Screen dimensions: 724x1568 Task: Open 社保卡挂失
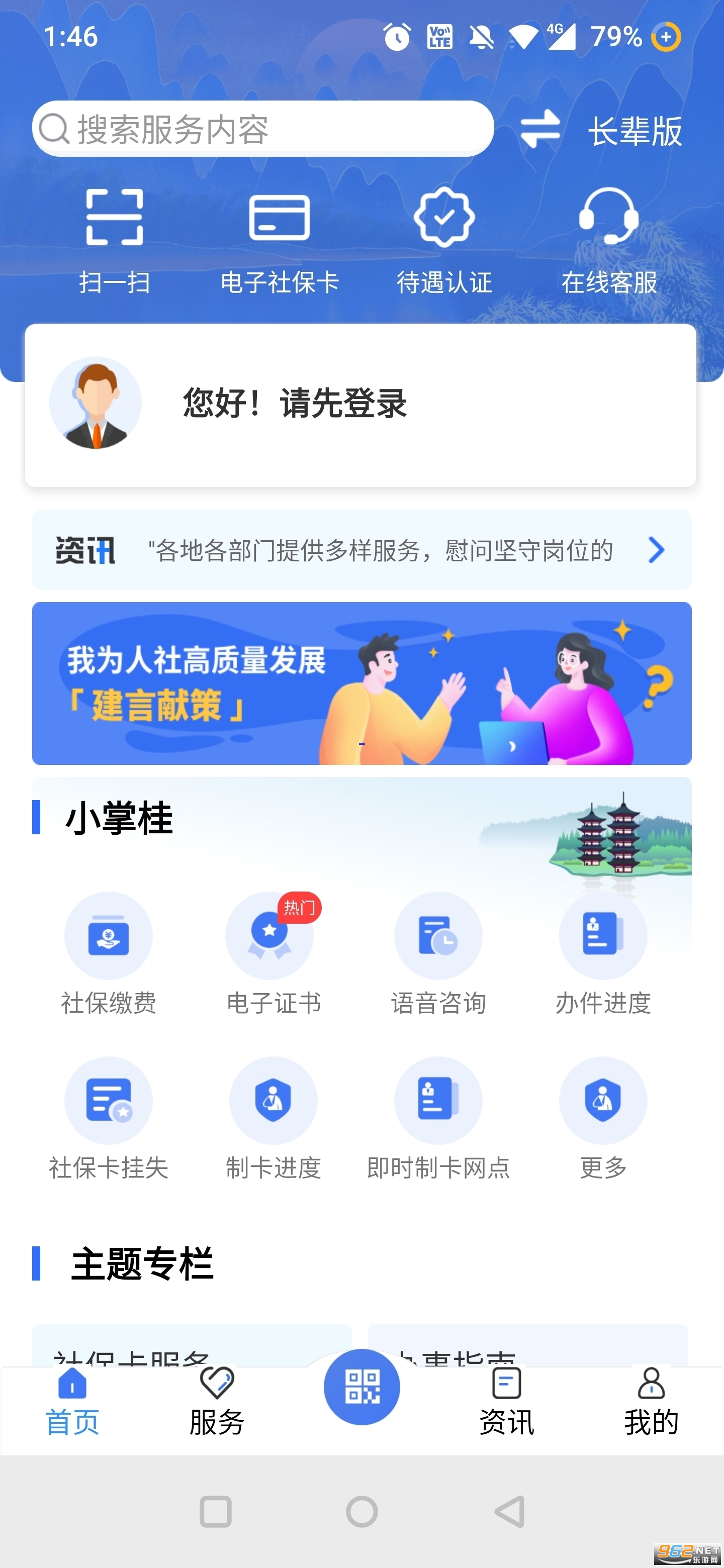tap(109, 1119)
